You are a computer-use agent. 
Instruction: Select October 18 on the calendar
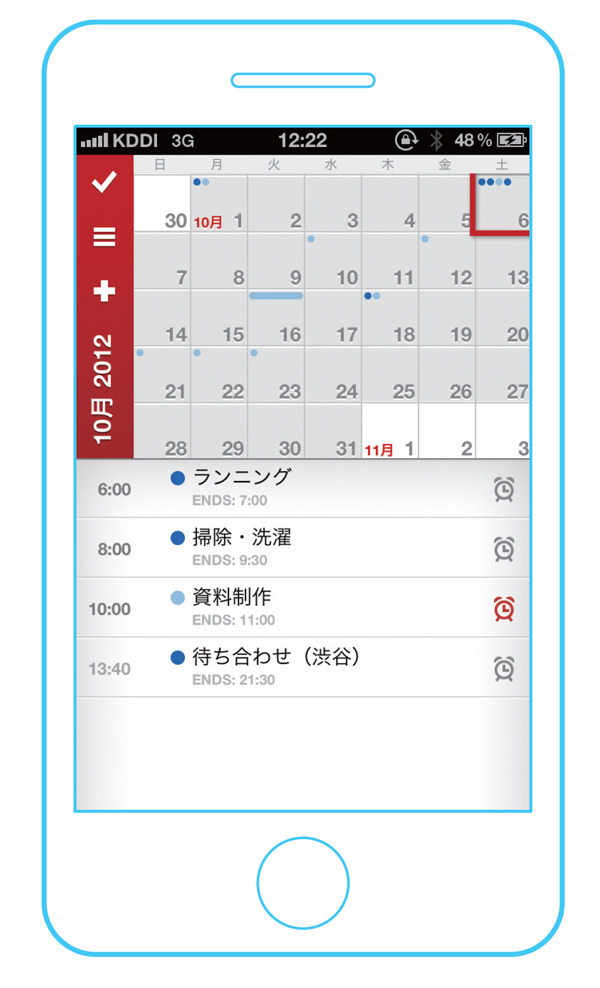pyautogui.click(x=389, y=318)
